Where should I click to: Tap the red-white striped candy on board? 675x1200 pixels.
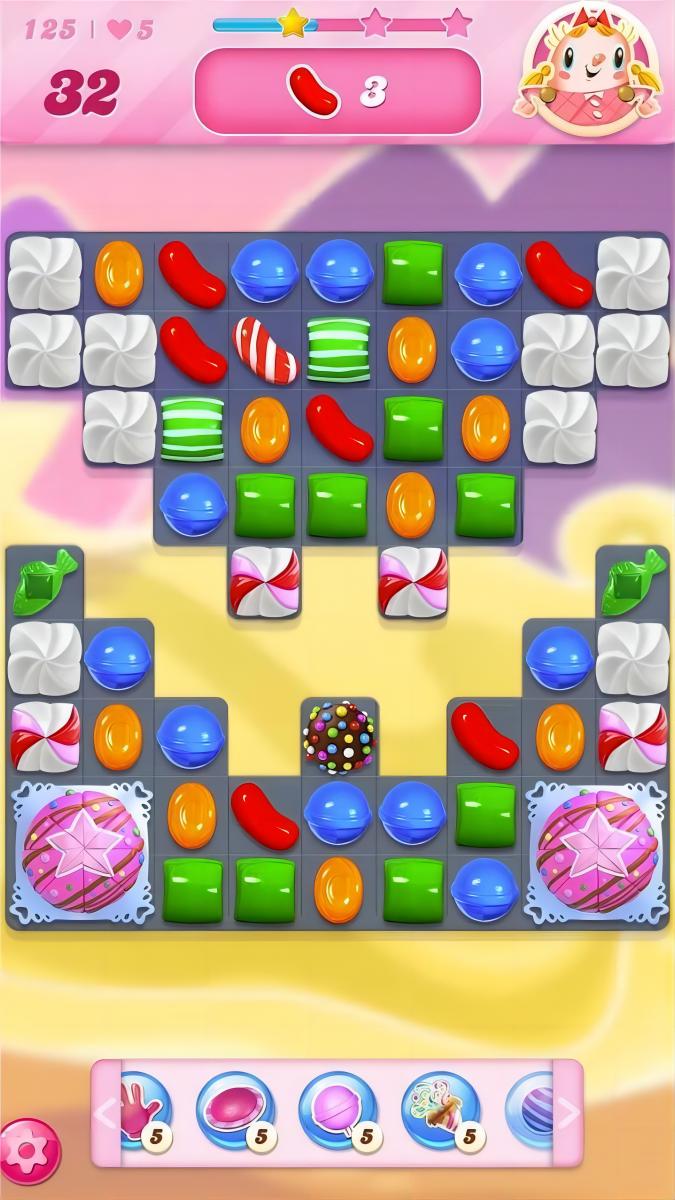coord(265,349)
